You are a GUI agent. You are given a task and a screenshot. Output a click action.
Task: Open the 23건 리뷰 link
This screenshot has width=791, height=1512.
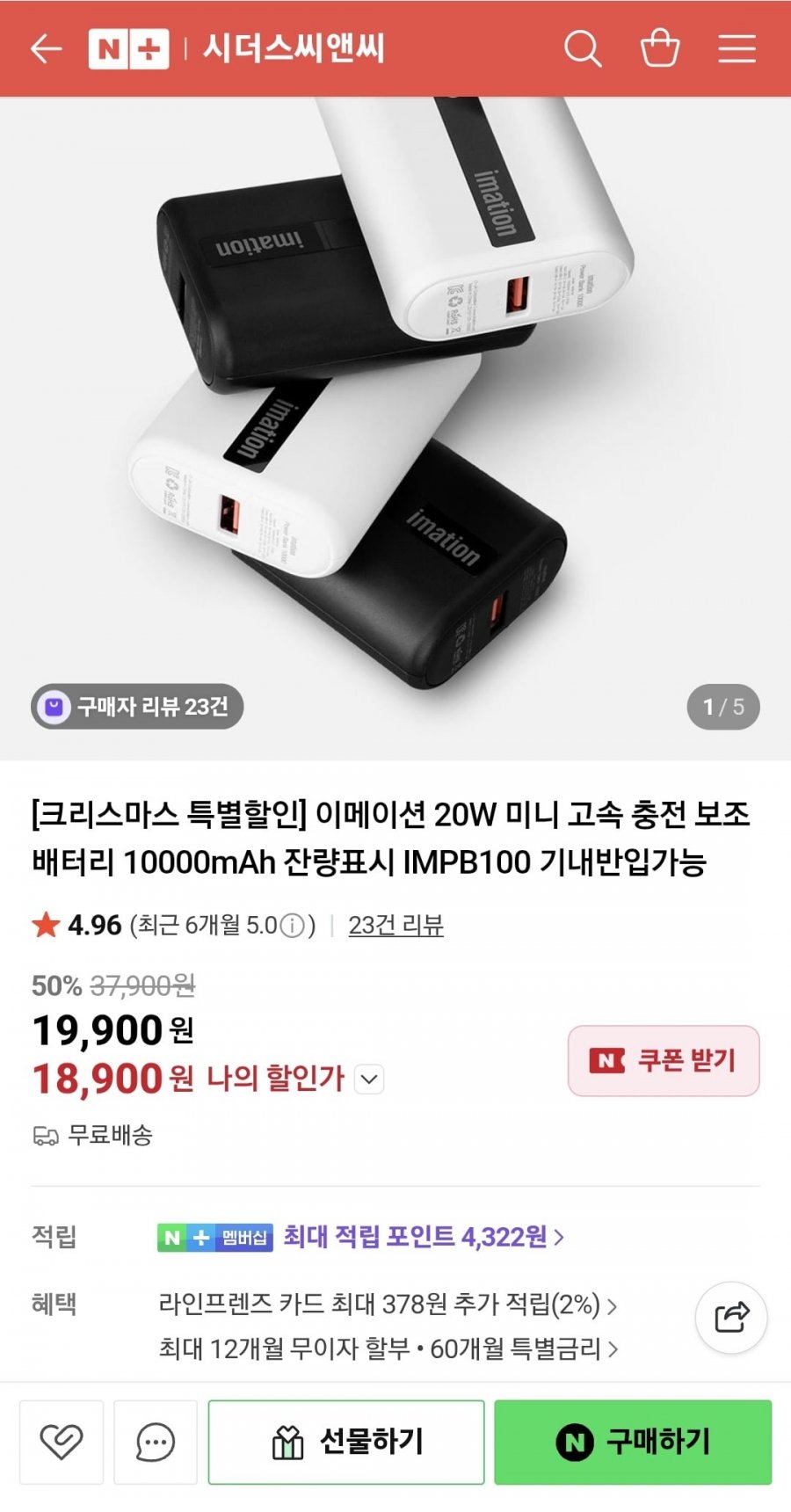point(395,926)
